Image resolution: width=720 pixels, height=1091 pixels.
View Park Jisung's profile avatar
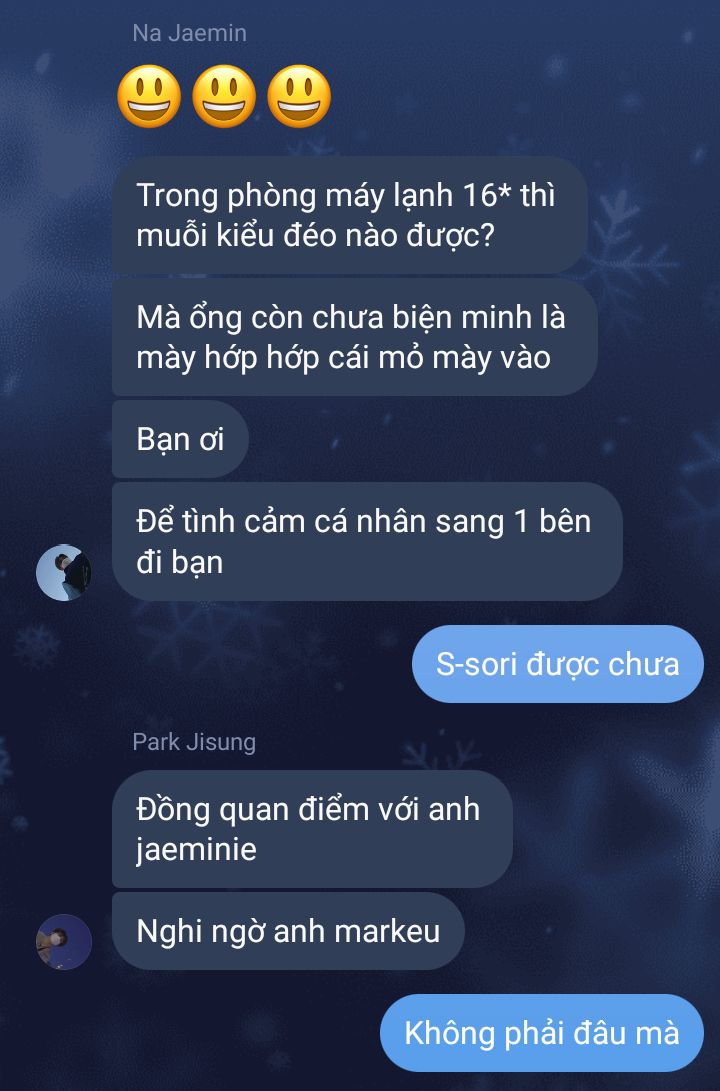coord(64,942)
